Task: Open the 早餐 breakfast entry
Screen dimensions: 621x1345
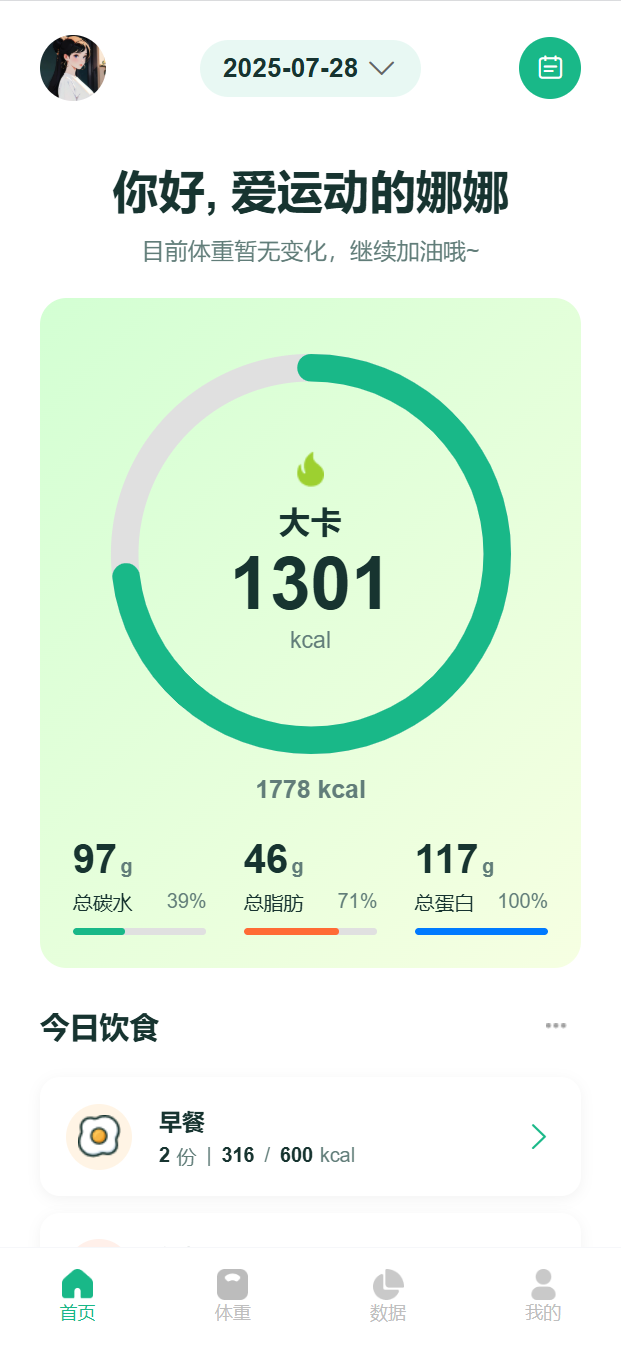Action: (x=310, y=1137)
